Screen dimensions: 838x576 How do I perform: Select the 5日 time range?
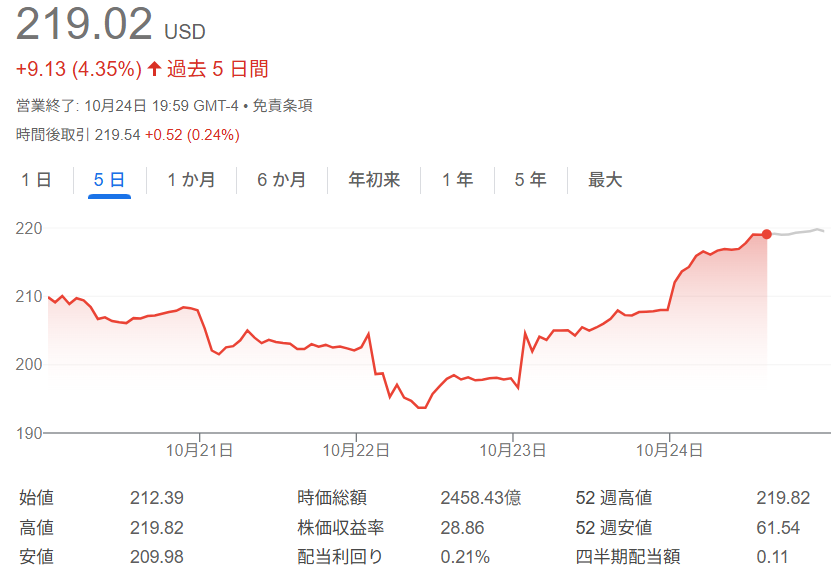coord(109,180)
